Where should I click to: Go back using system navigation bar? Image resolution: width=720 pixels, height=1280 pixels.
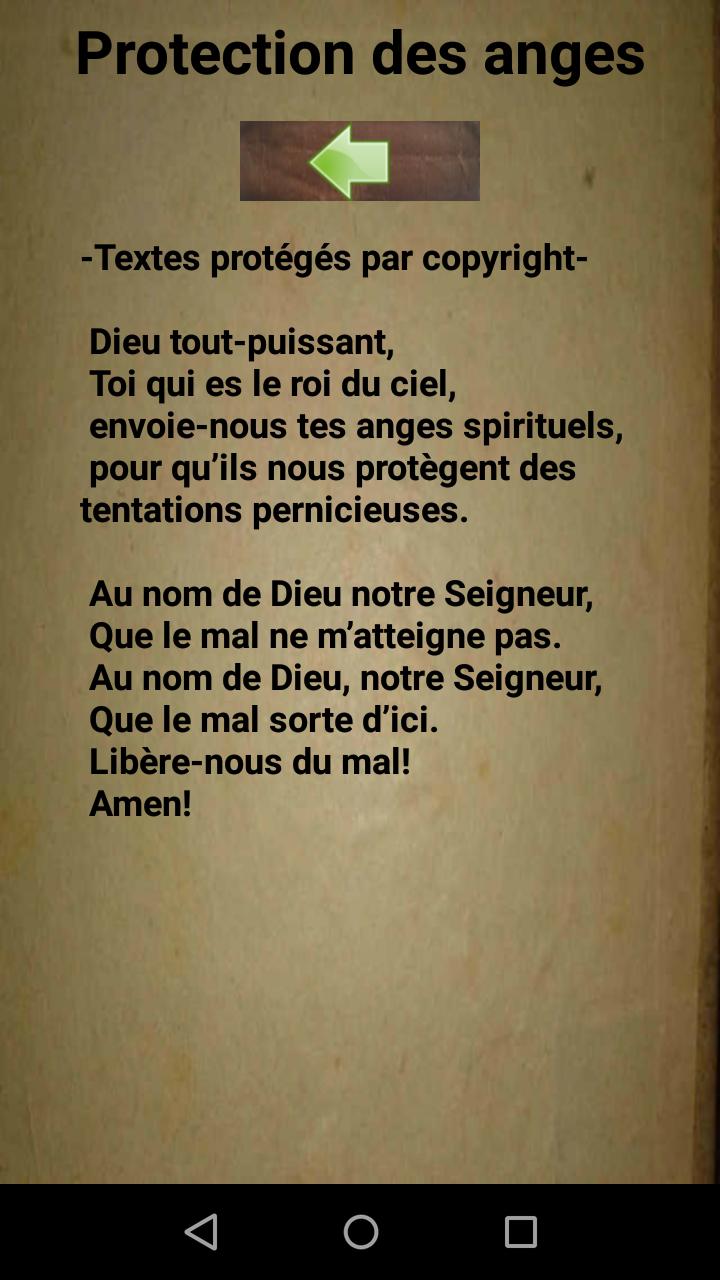click(x=201, y=1232)
